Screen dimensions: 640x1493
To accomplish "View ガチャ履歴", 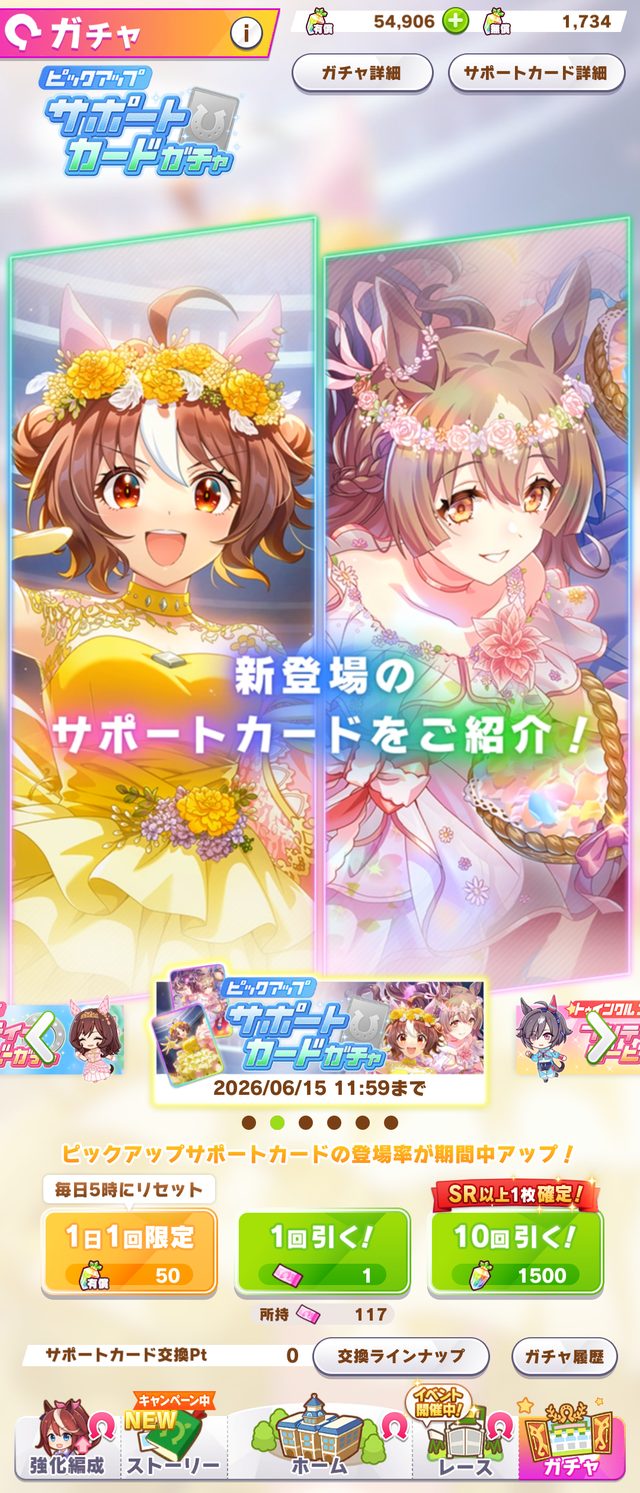I will pyautogui.click(x=565, y=1356).
